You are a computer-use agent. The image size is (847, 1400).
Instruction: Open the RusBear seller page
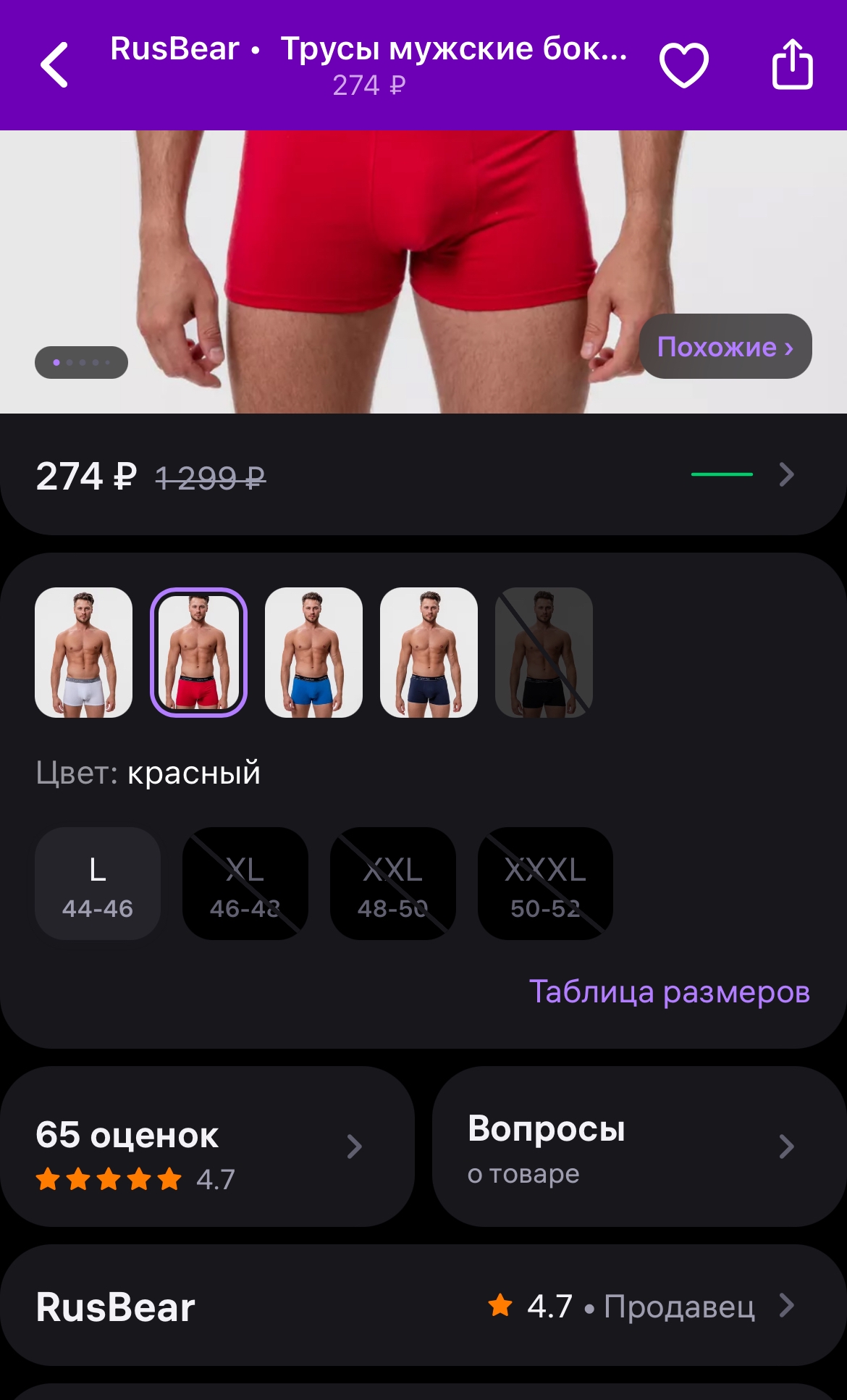tap(423, 1306)
